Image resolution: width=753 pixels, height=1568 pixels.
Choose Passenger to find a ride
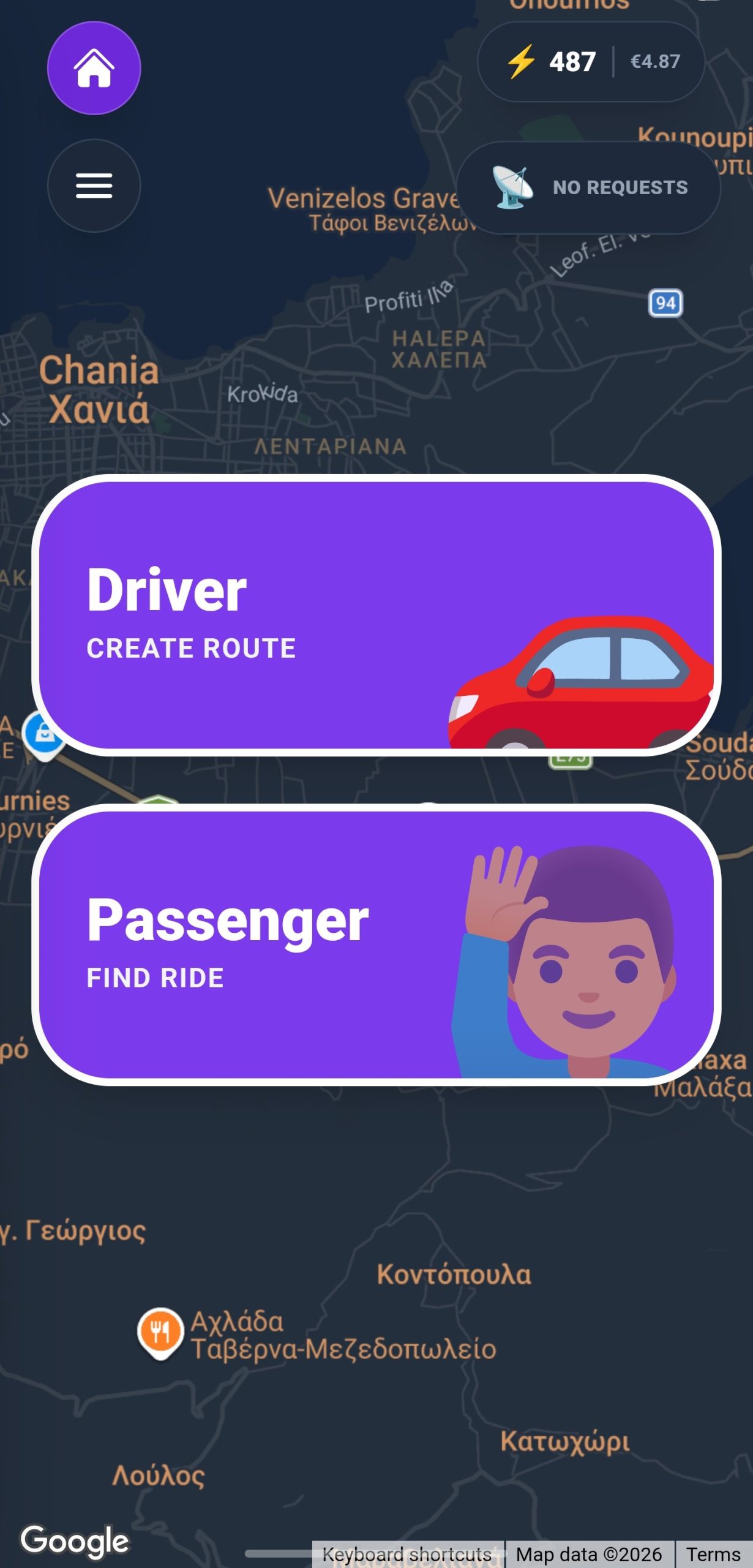pos(376,944)
